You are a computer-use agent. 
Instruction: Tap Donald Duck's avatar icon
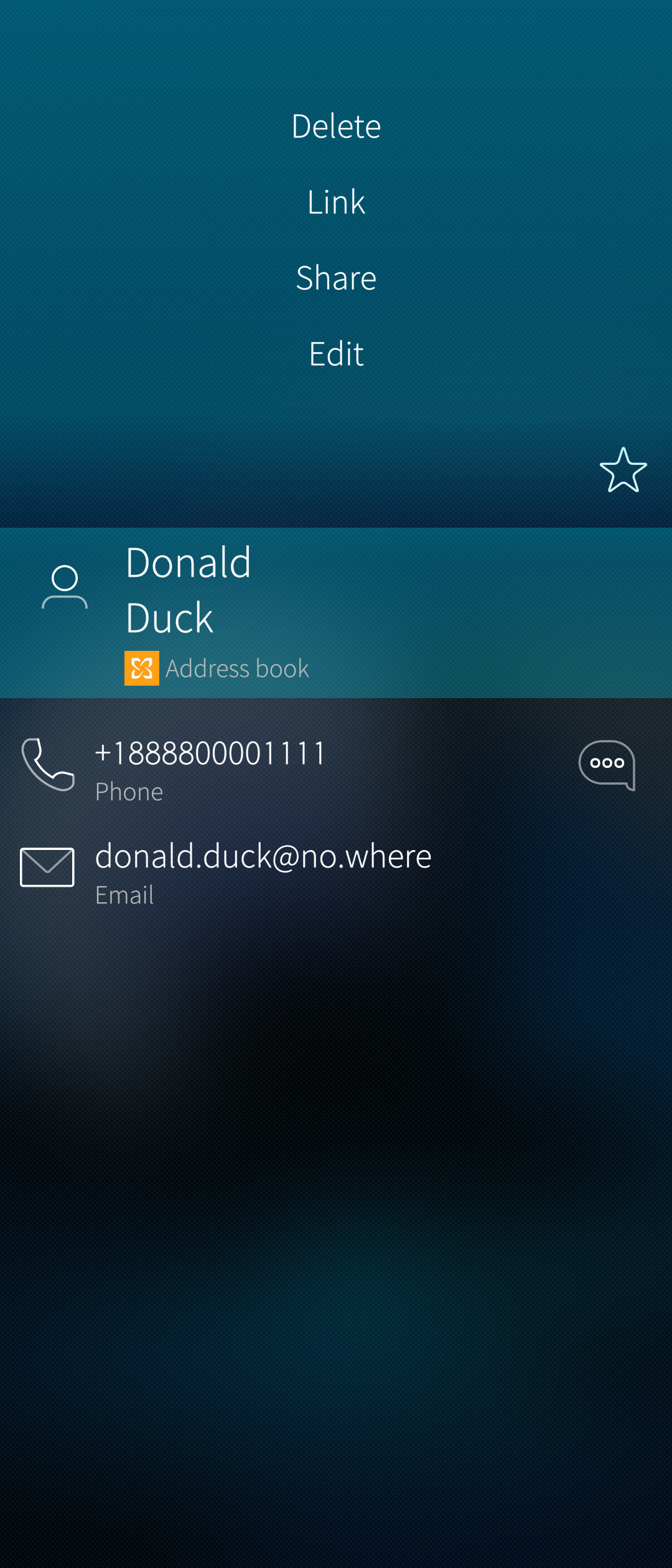[x=65, y=587]
